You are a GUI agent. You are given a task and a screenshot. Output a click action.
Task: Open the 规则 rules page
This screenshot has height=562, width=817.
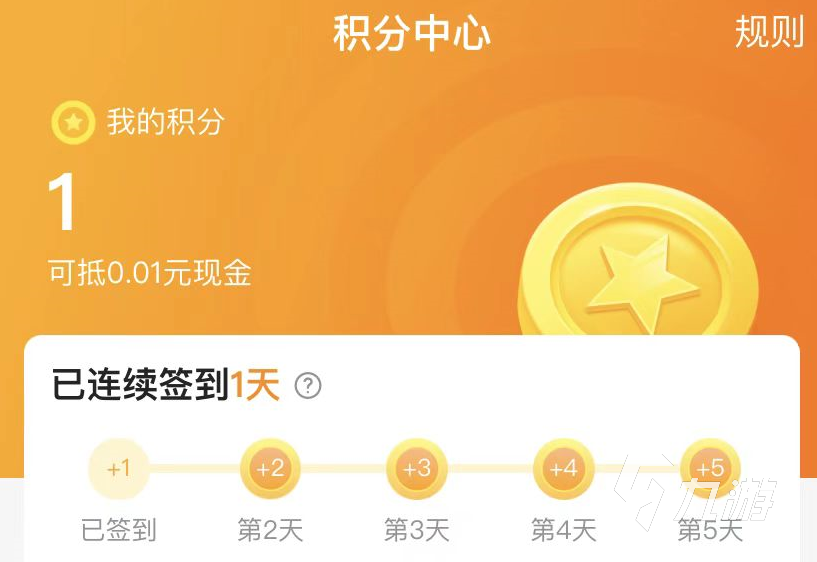pos(769,32)
